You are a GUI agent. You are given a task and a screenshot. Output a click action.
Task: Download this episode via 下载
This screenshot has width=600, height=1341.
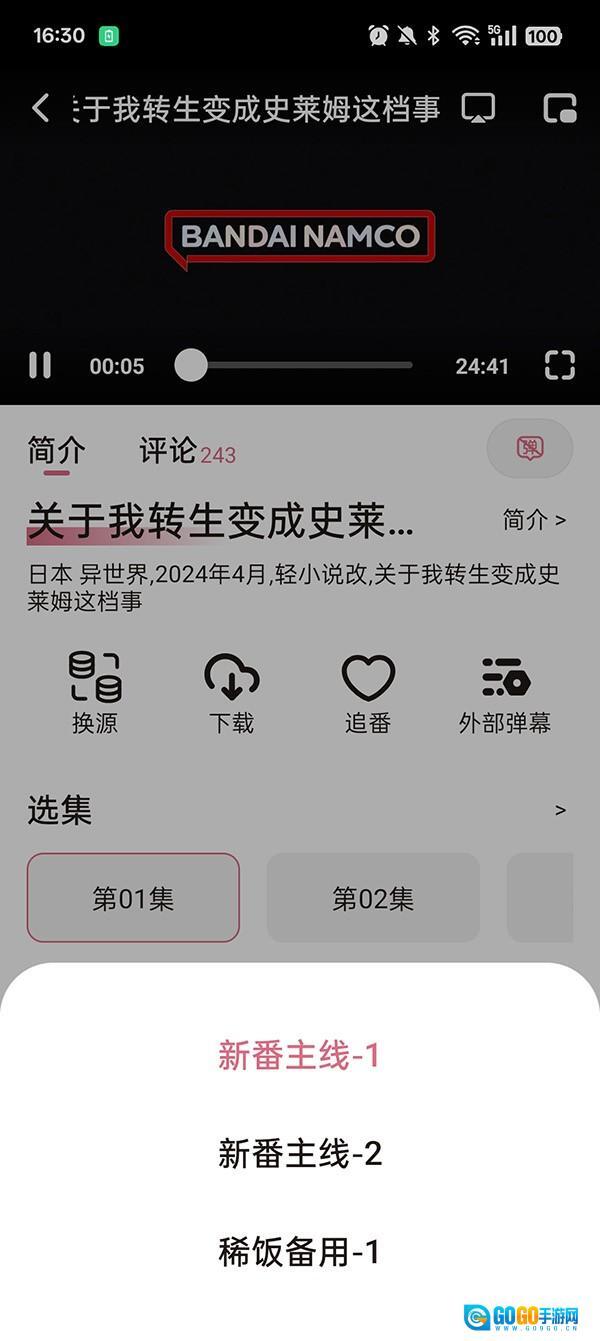[x=231, y=692]
